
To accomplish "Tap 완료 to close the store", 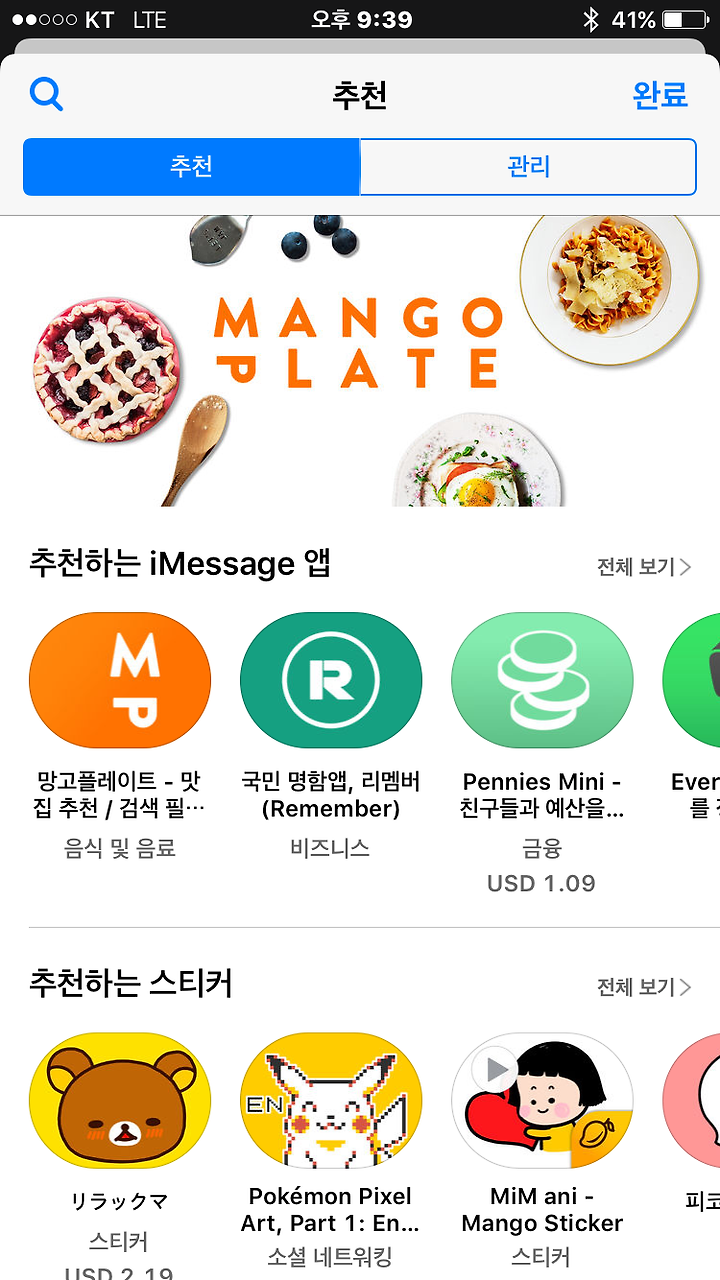I will tap(660, 95).
